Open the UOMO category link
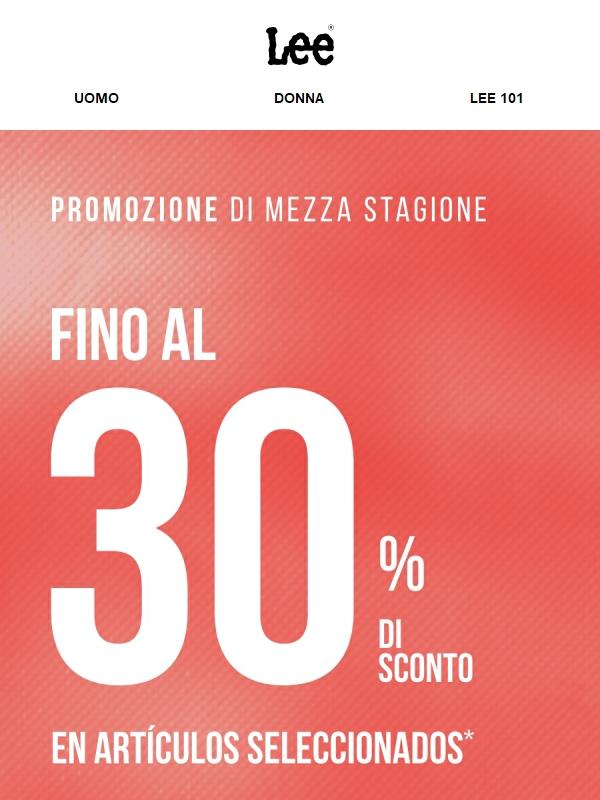Viewport: 600px width, 800px height. 96,98
